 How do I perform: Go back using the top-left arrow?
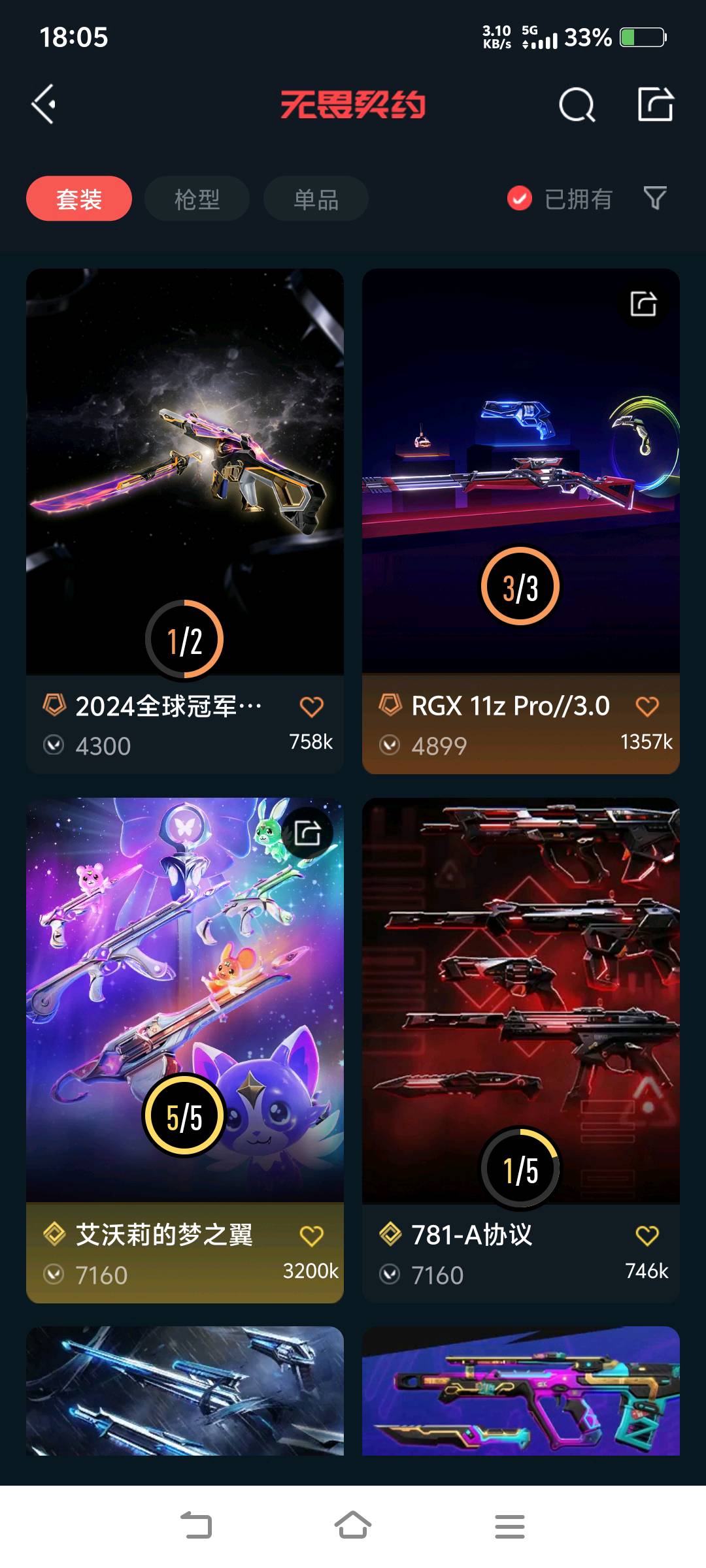(44, 105)
